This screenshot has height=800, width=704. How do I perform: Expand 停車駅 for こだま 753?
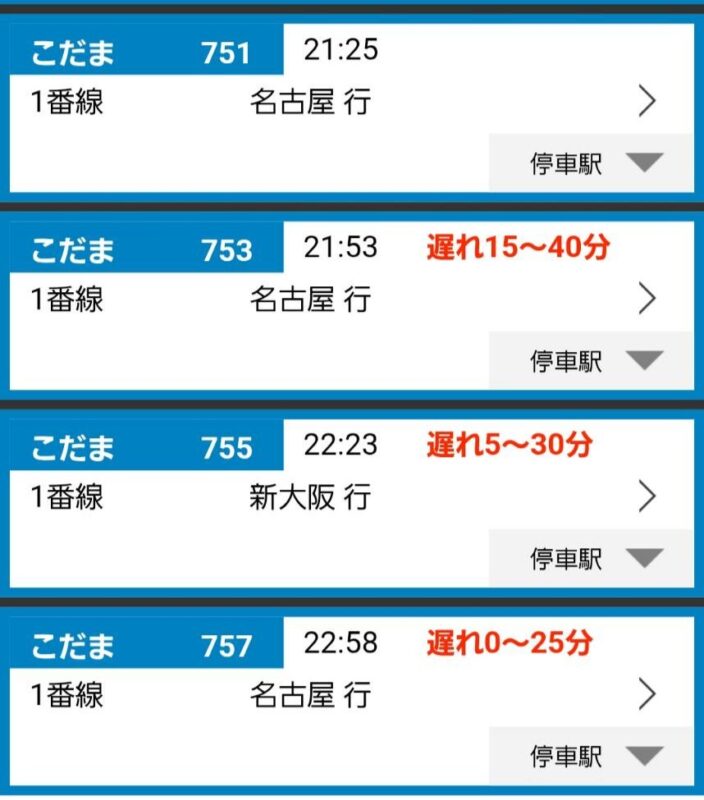[x=591, y=360]
